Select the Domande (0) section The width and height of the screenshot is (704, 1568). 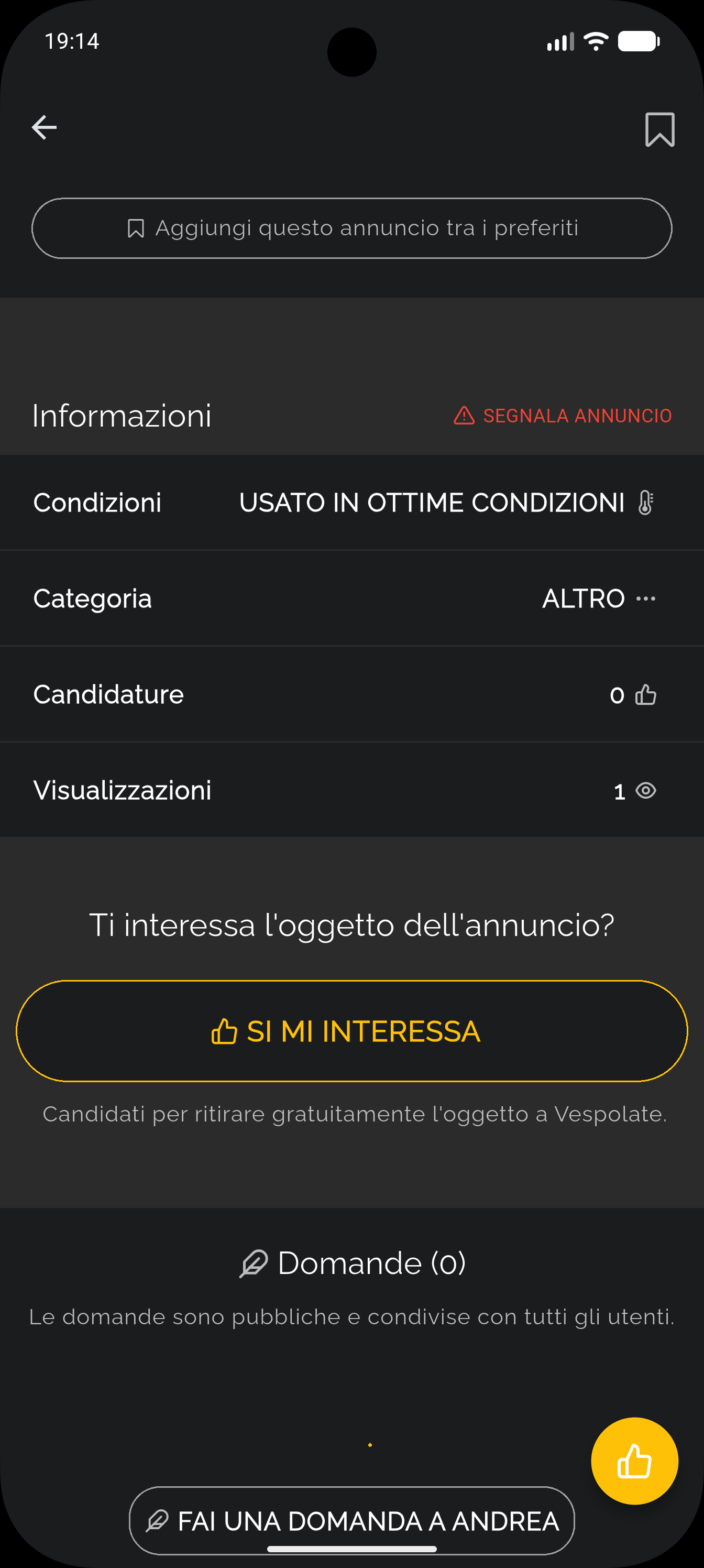(x=351, y=1262)
